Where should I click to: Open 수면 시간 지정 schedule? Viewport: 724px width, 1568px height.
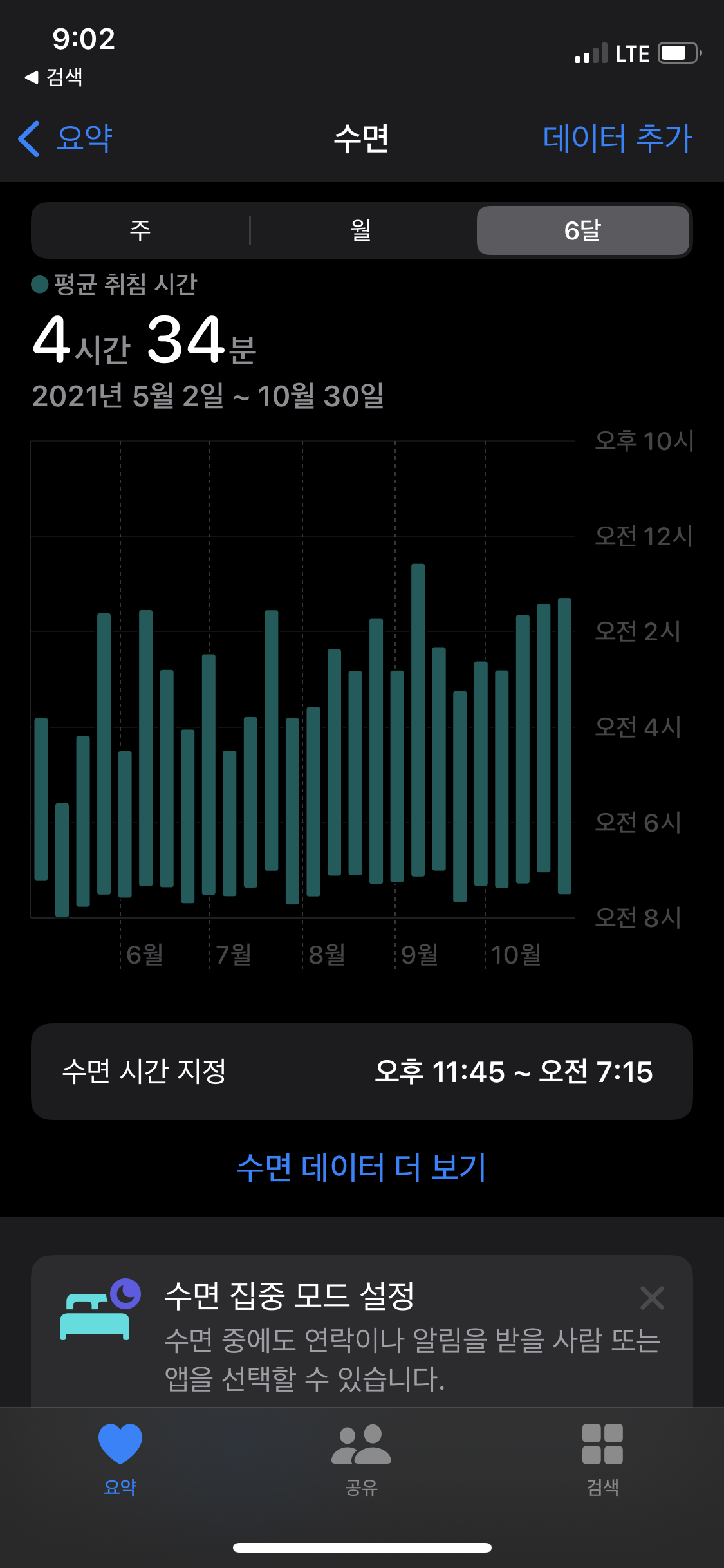coord(362,1072)
